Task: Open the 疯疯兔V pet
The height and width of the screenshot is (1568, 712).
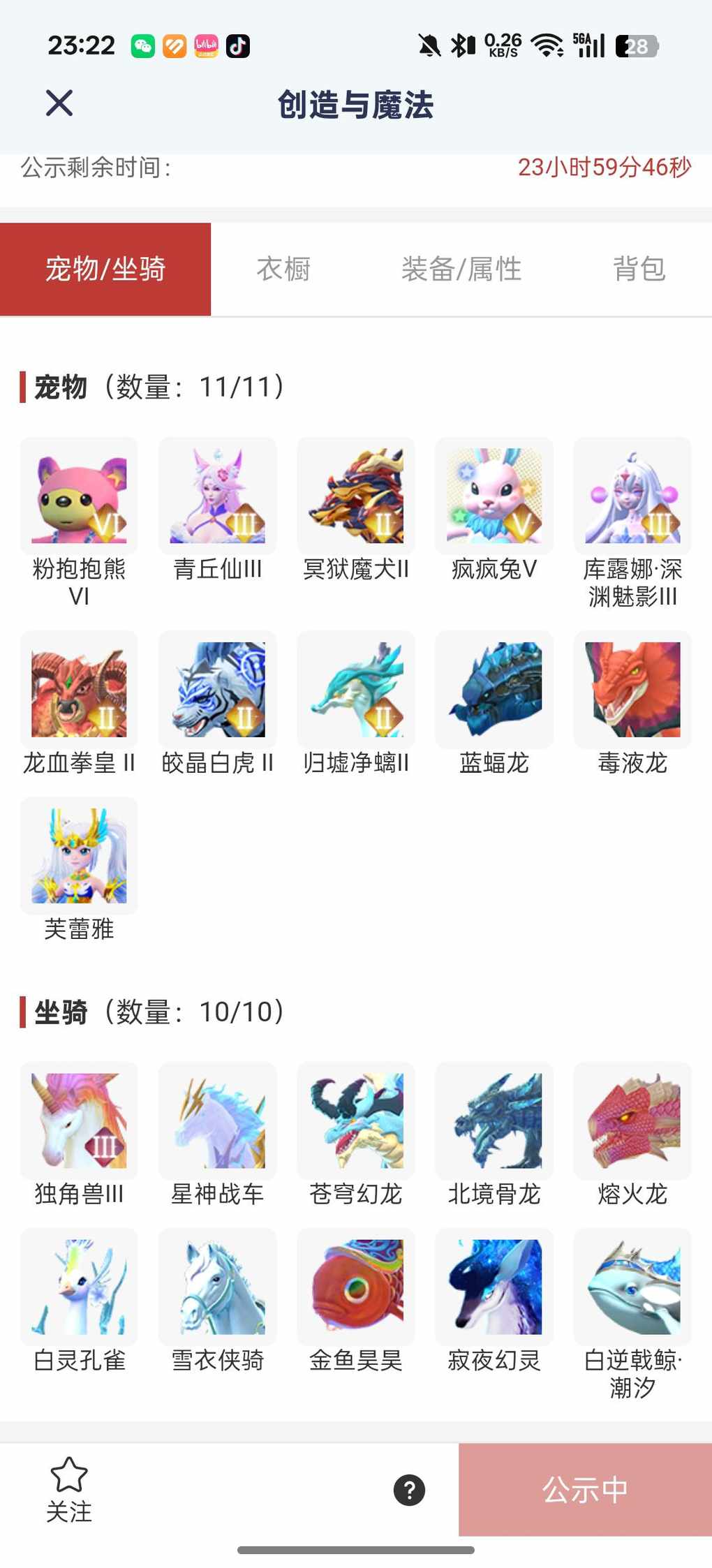Action: tap(494, 496)
